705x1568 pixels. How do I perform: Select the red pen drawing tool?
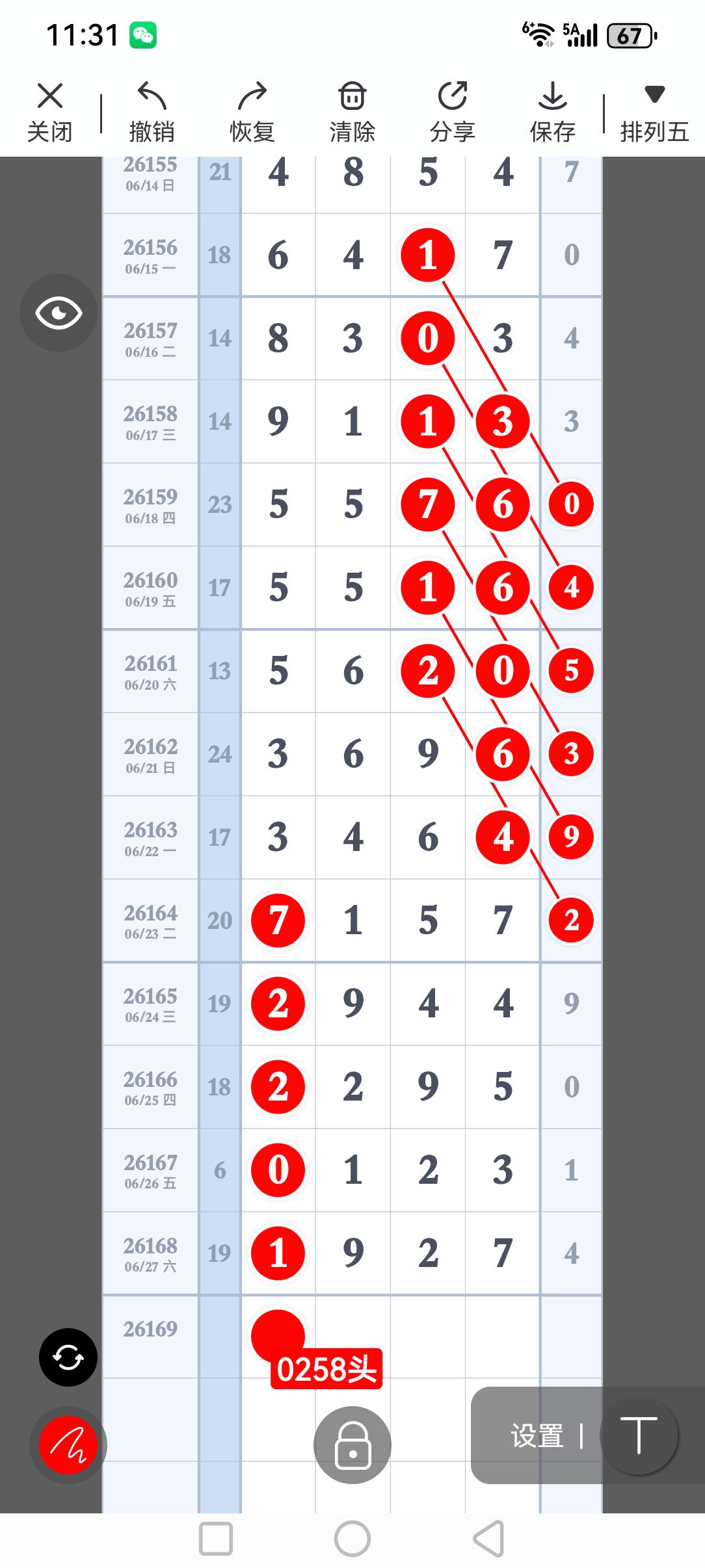tap(68, 1444)
